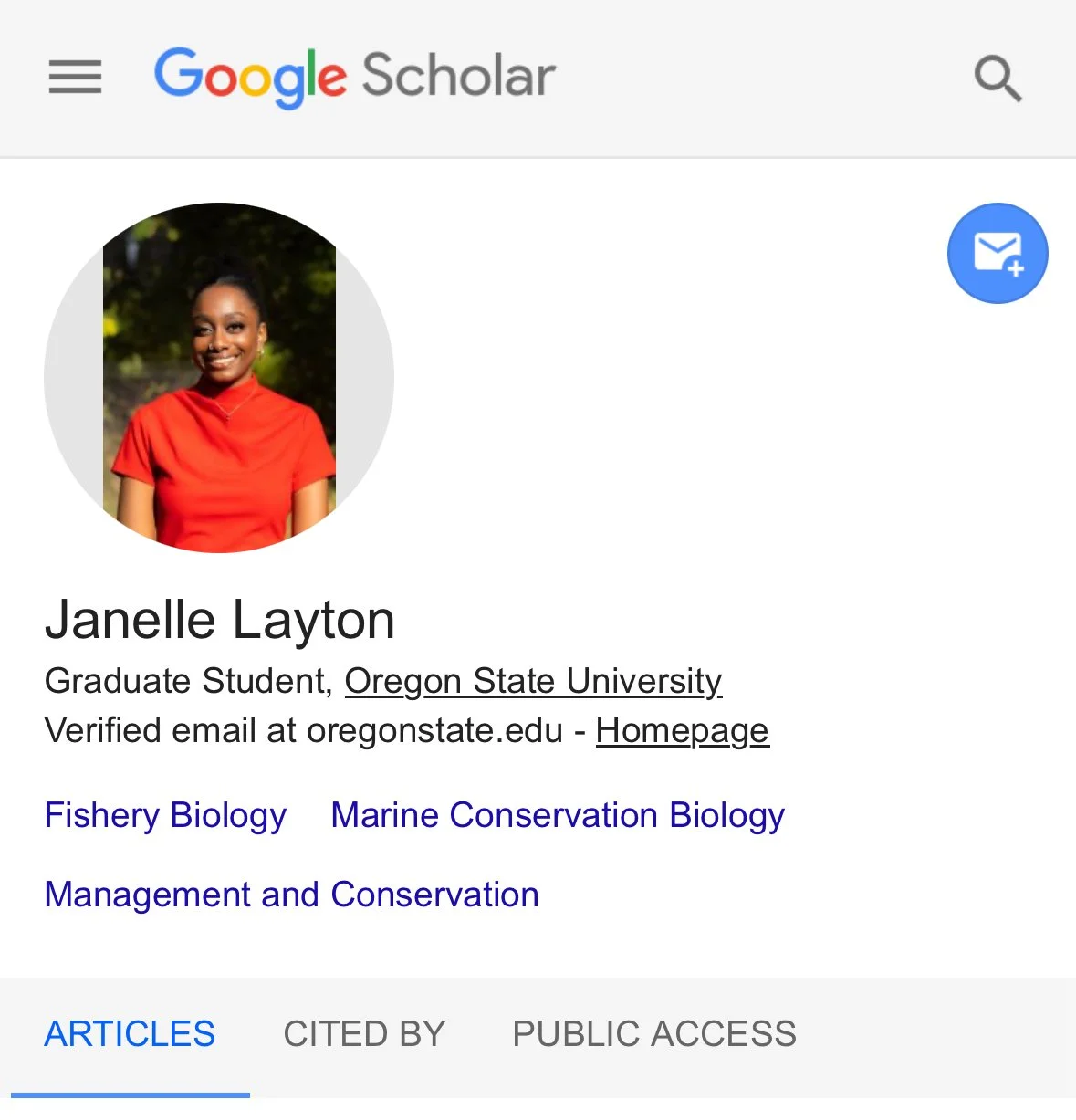Switch to the Cited By tab

(x=364, y=1034)
